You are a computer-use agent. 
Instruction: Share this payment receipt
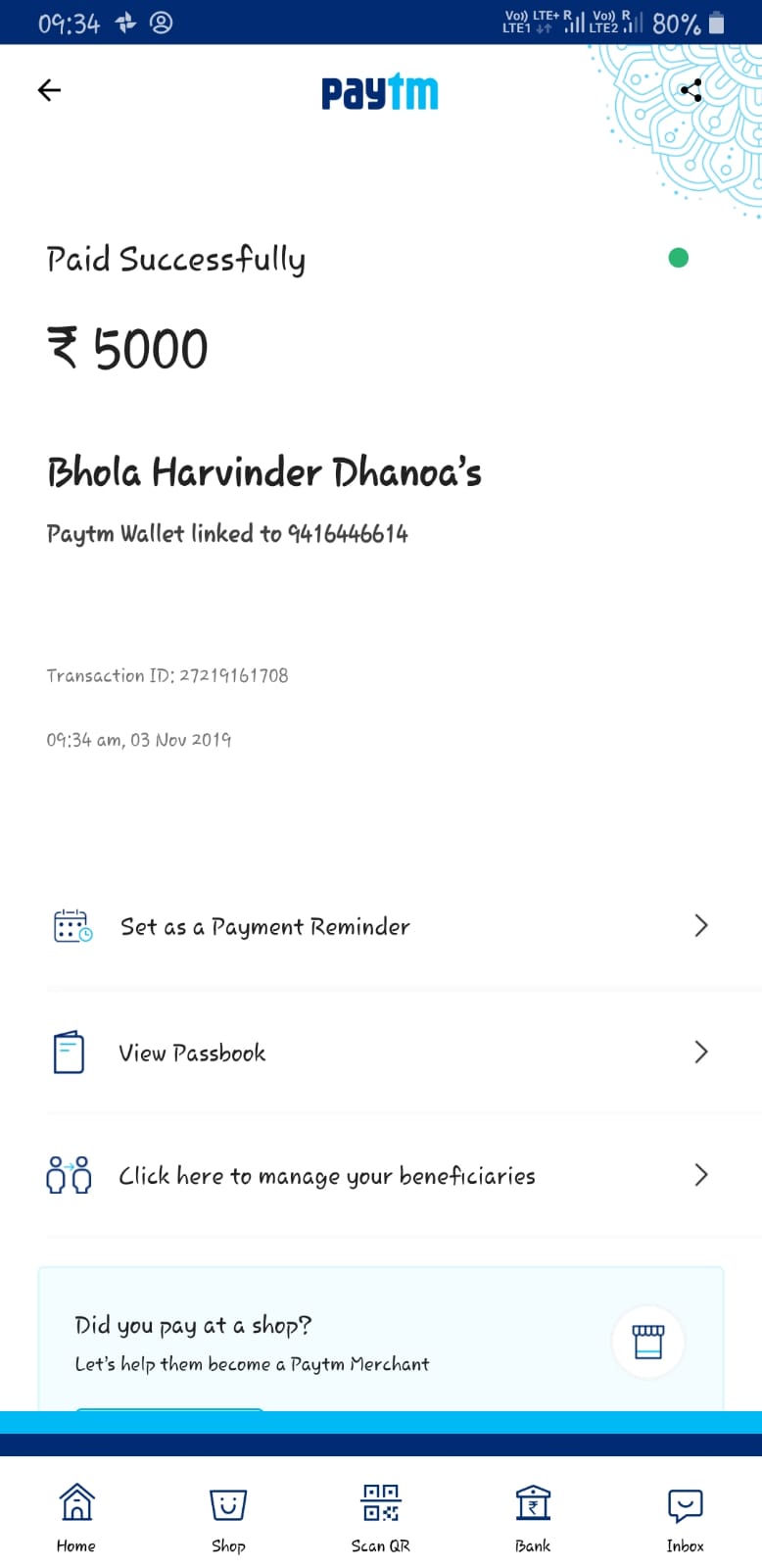(x=691, y=91)
